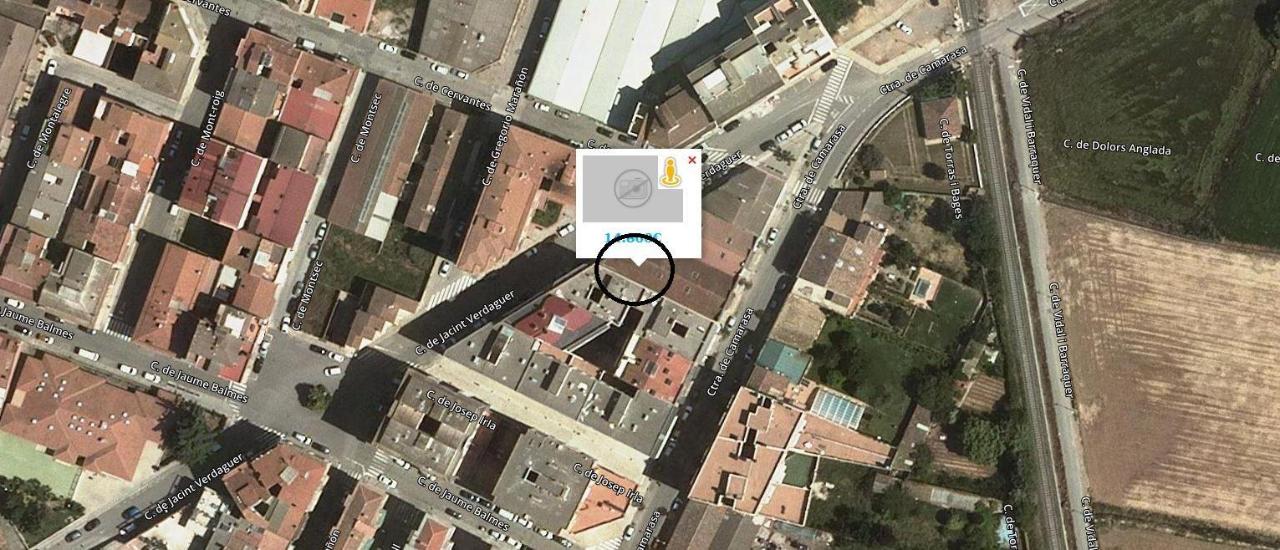Close the map info popup
Screen dimensions: 1280x550
coord(692,160)
